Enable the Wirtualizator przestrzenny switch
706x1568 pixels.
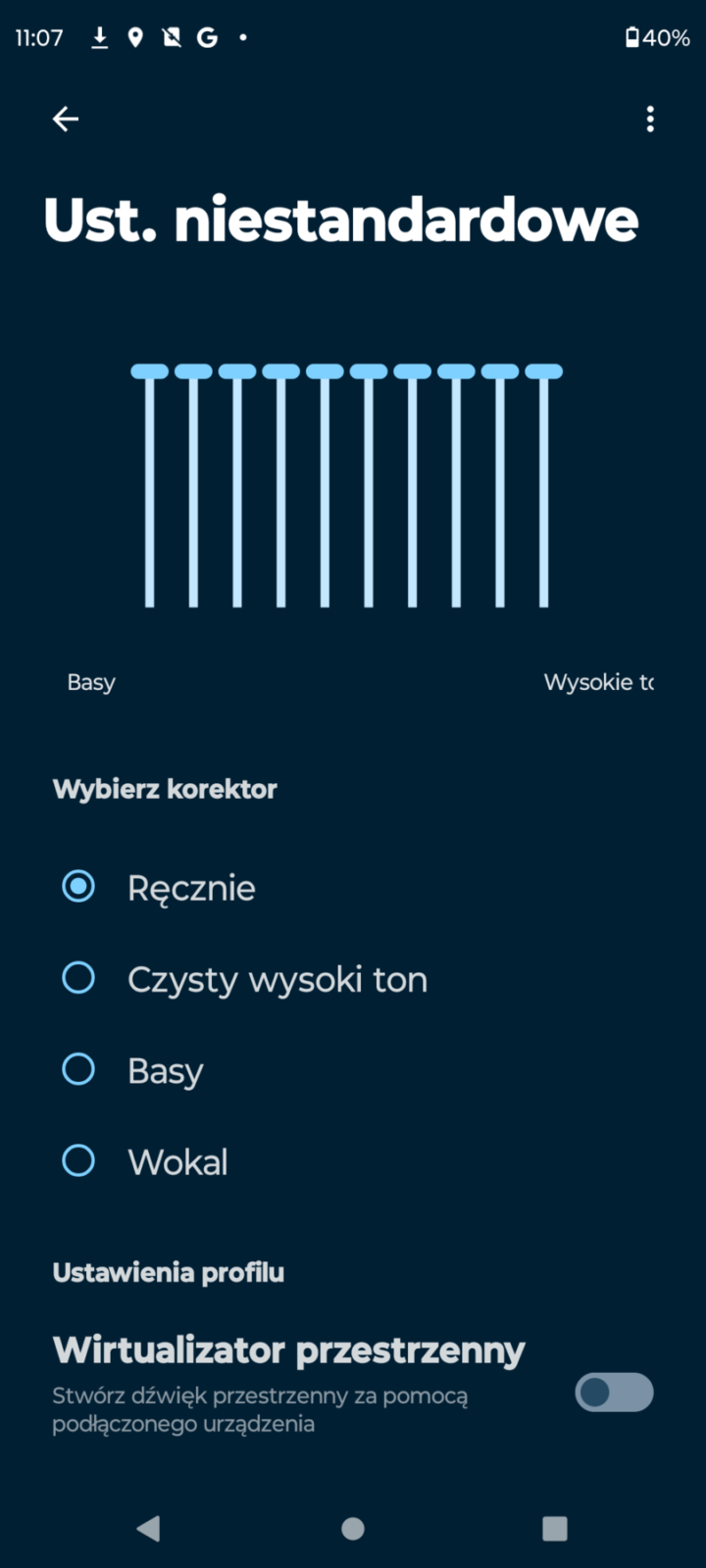614,1392
